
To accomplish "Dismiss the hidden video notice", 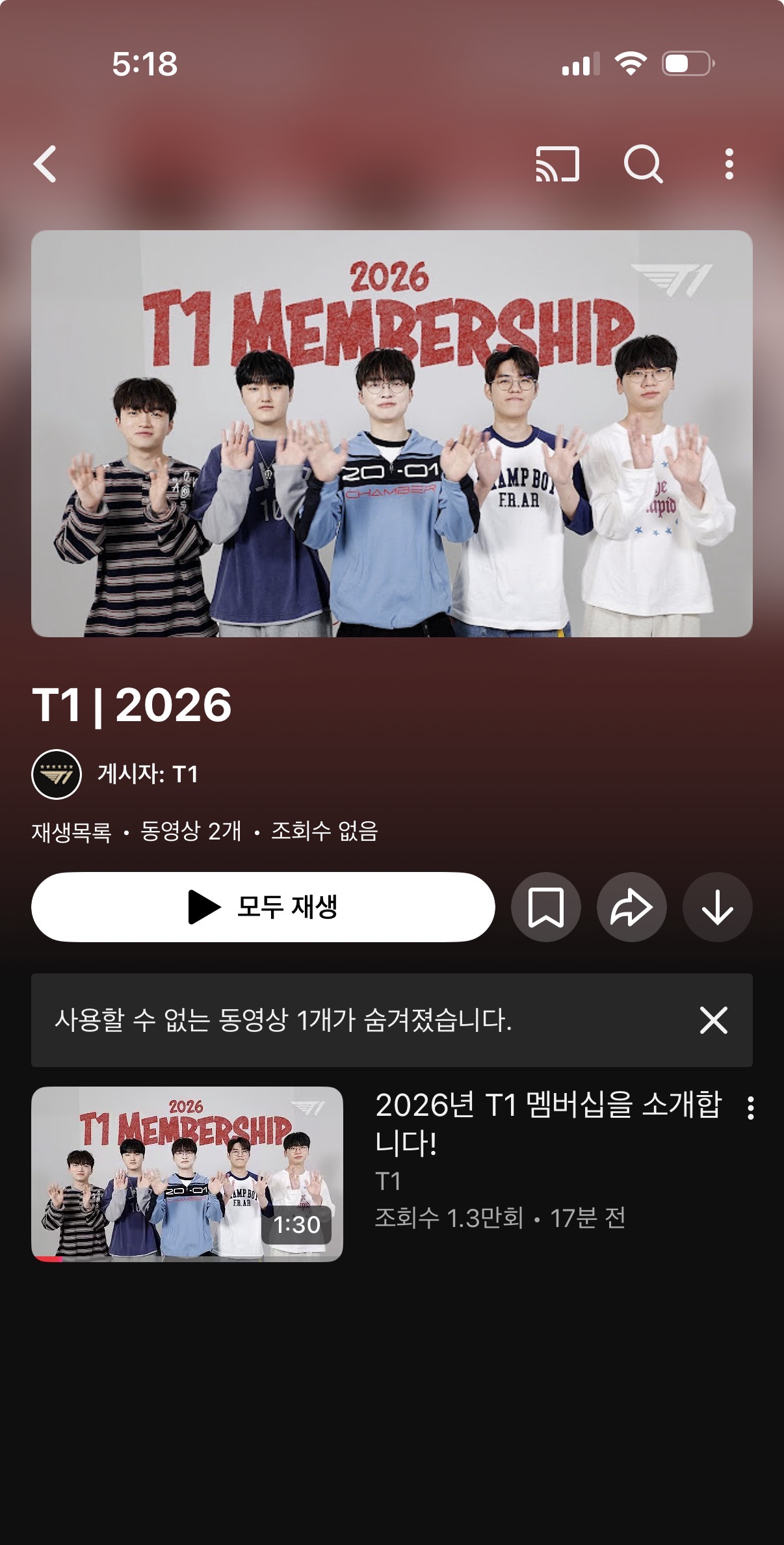I will pos(713,1020).
